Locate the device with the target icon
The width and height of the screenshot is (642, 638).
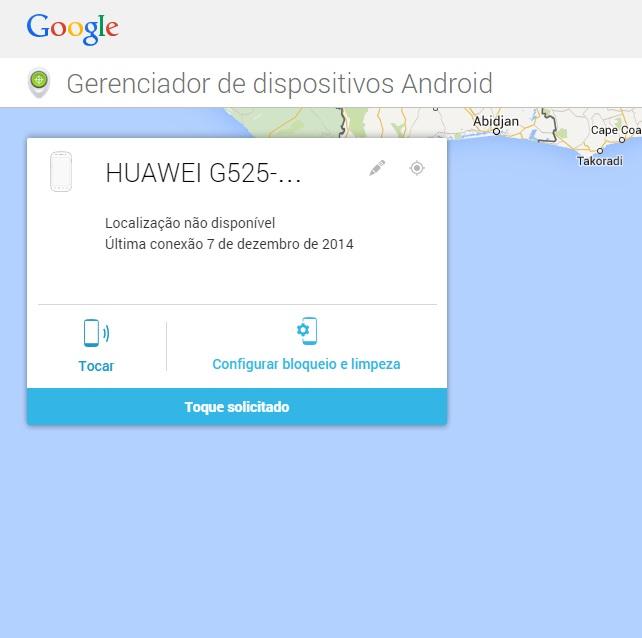click(417, 168)
